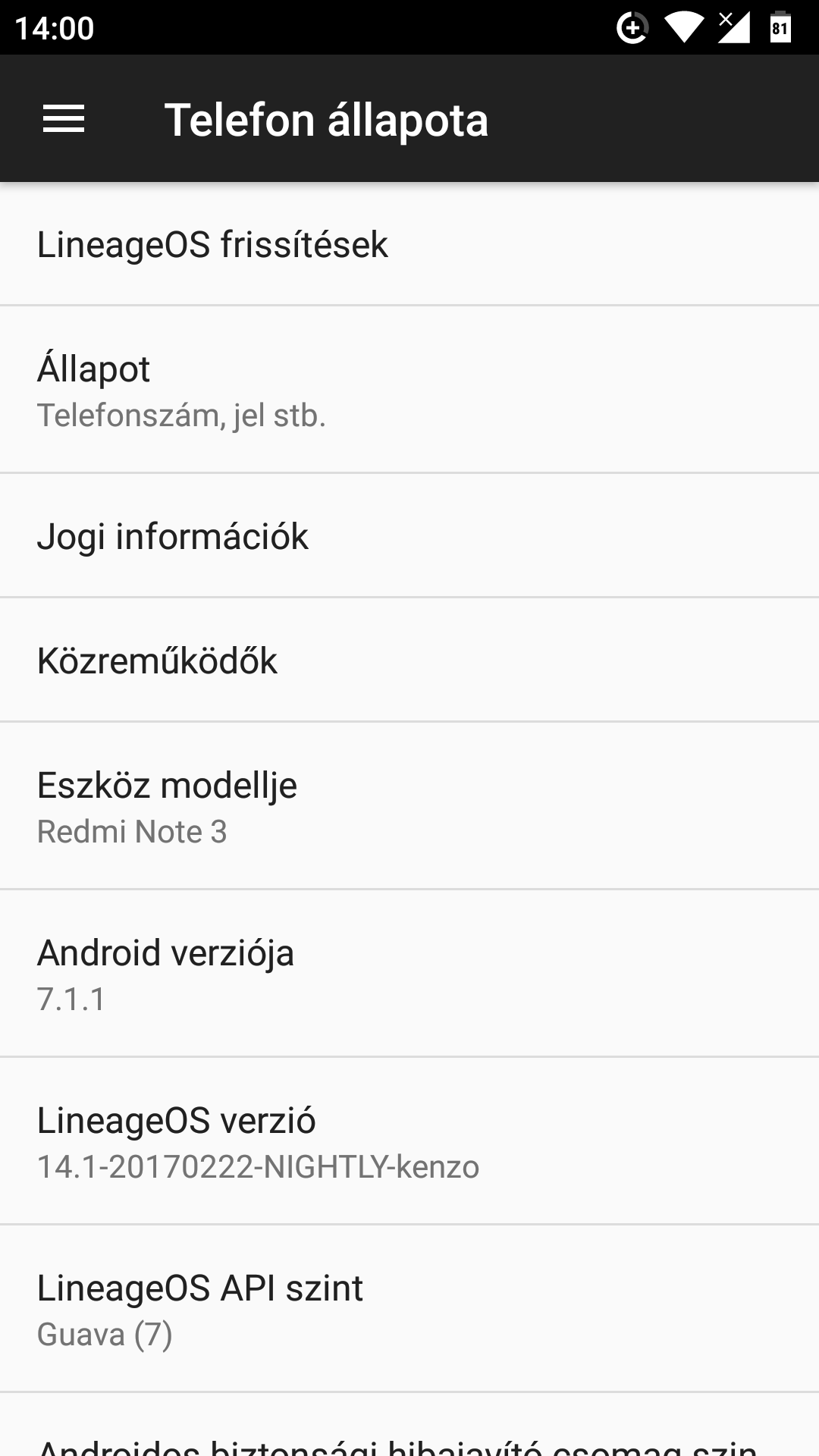Screen dimensions: 819x1456
Task: Tap the LineageOS verzió row
Action: (x=409, y=1141)
